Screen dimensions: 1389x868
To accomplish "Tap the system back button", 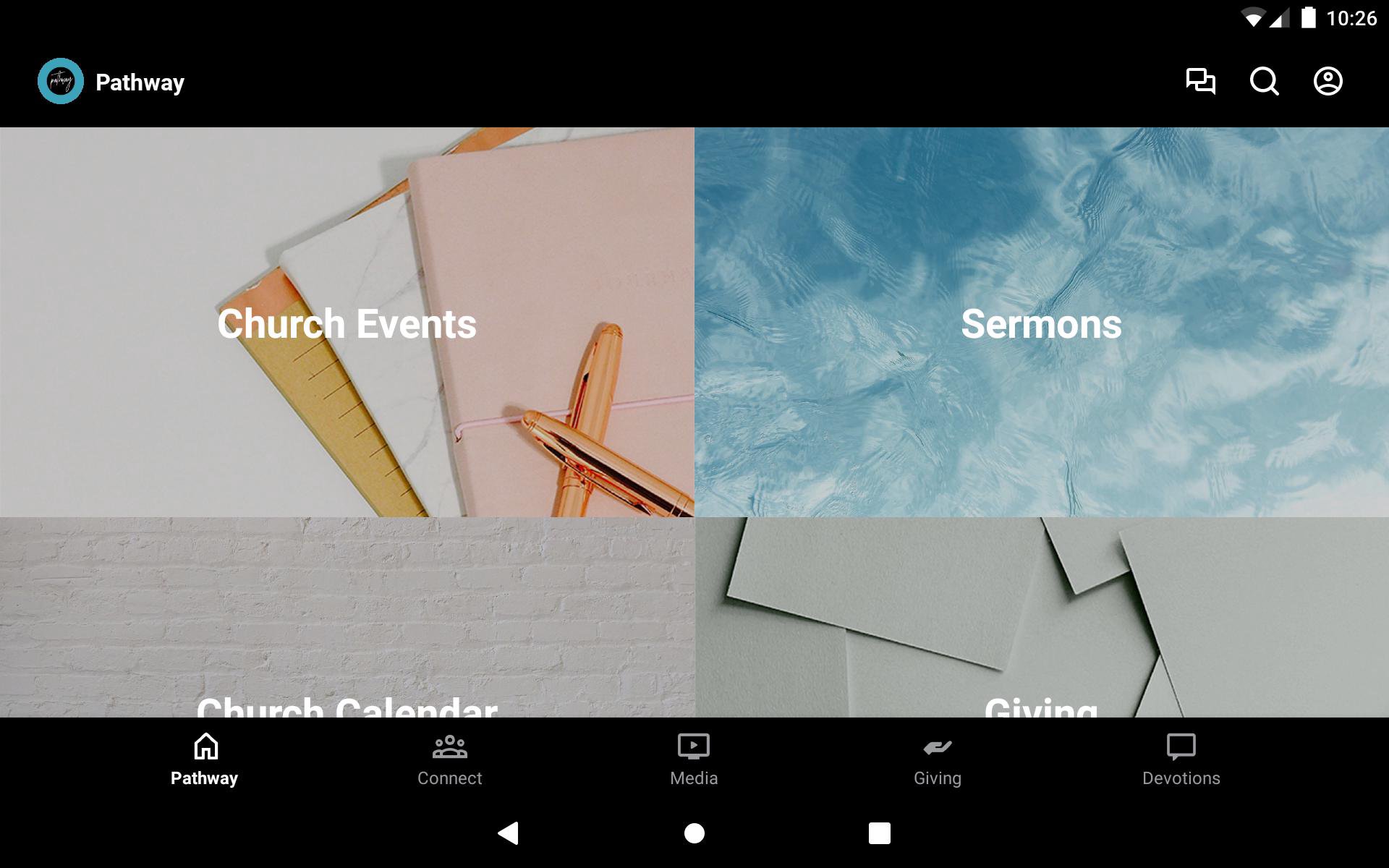I will pos(509,833).
